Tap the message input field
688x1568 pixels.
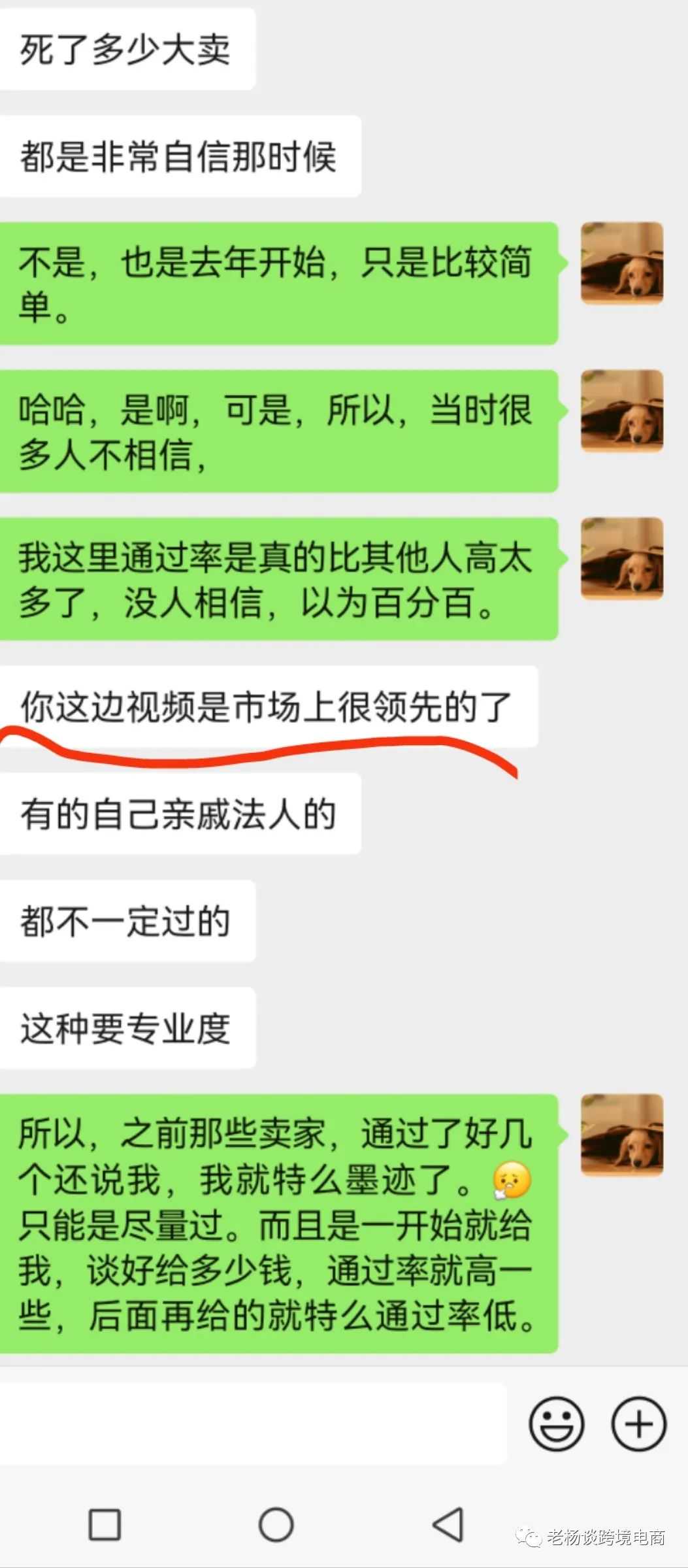point(252,1423)
